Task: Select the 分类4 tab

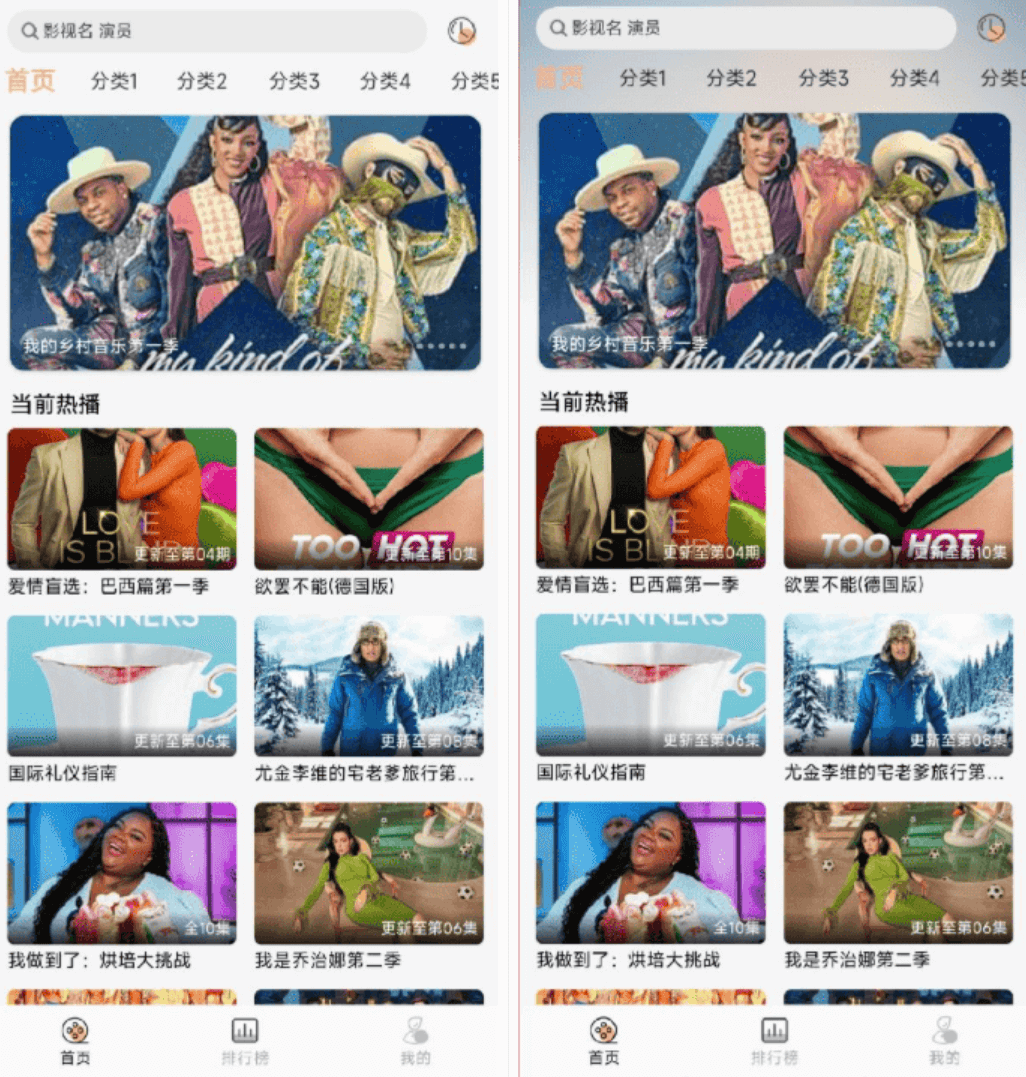Action: click(384, 82)
